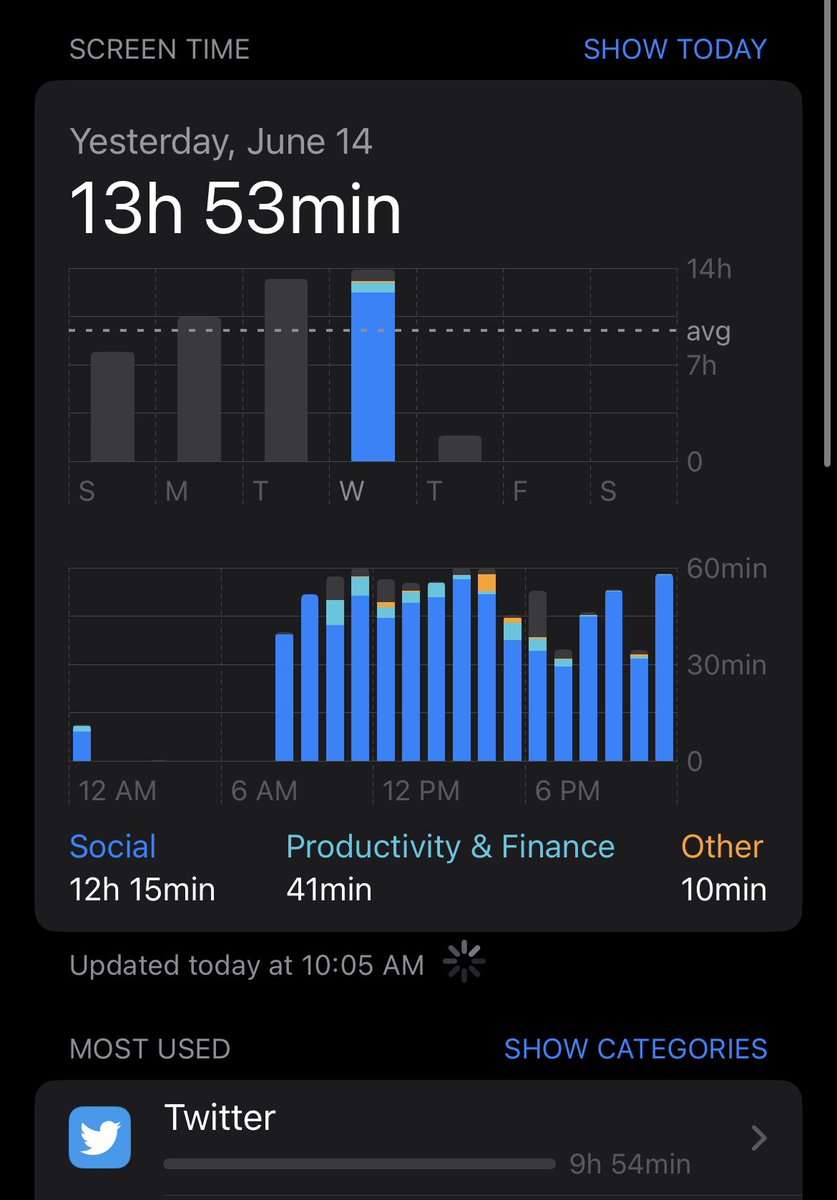Open Twitter usage details
Viewport: 837px width, 1200px height.
pos(418,1138)
